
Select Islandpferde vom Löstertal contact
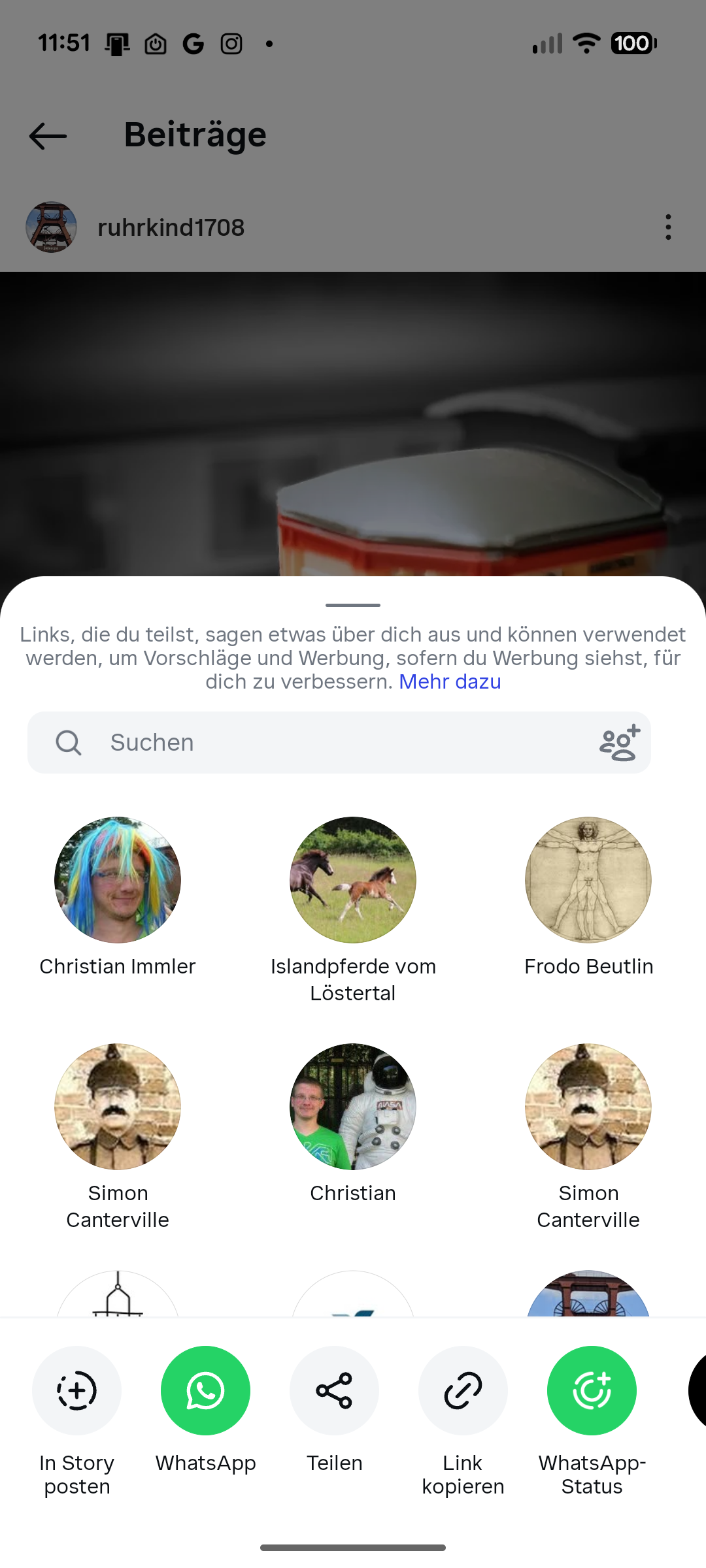(353, 880)
